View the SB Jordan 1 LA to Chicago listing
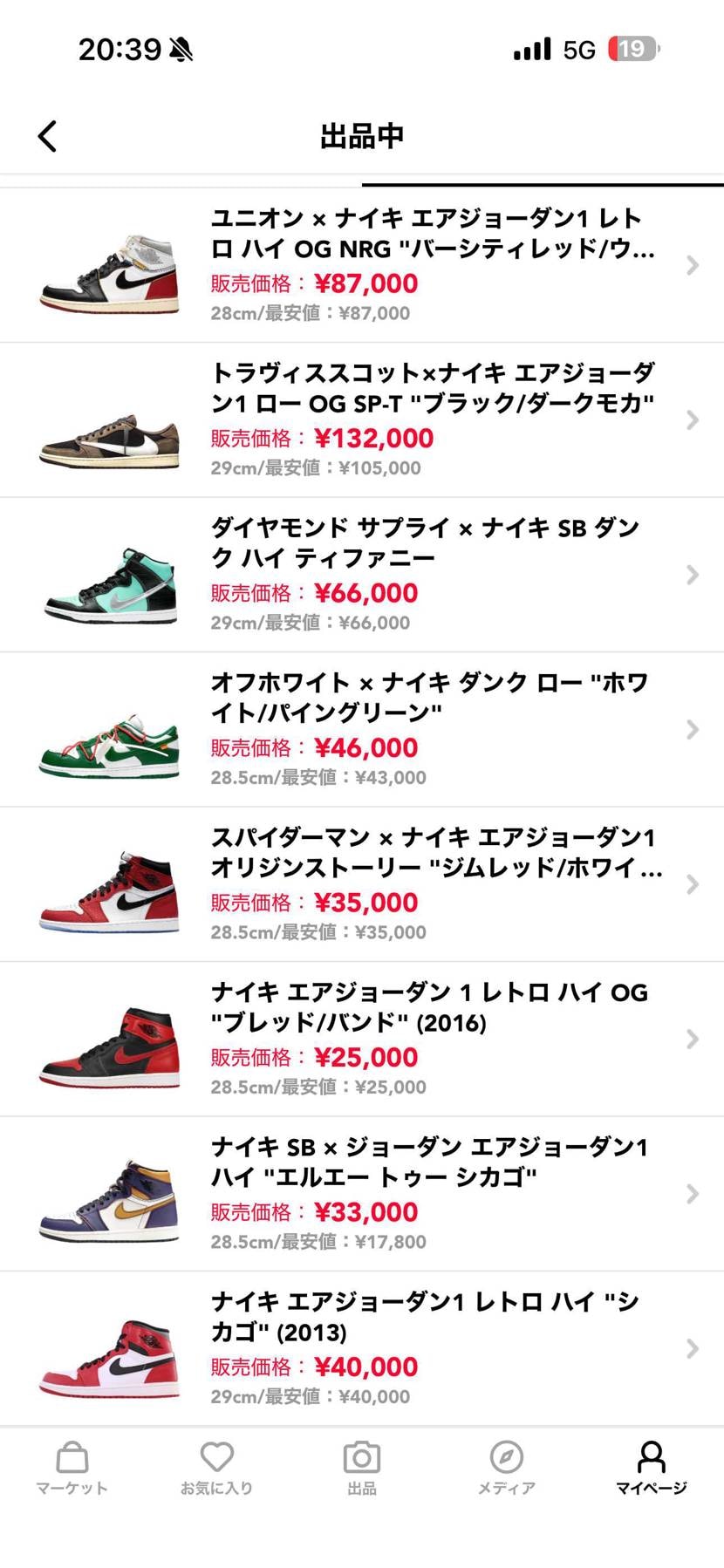 (x=362, y=1194)
